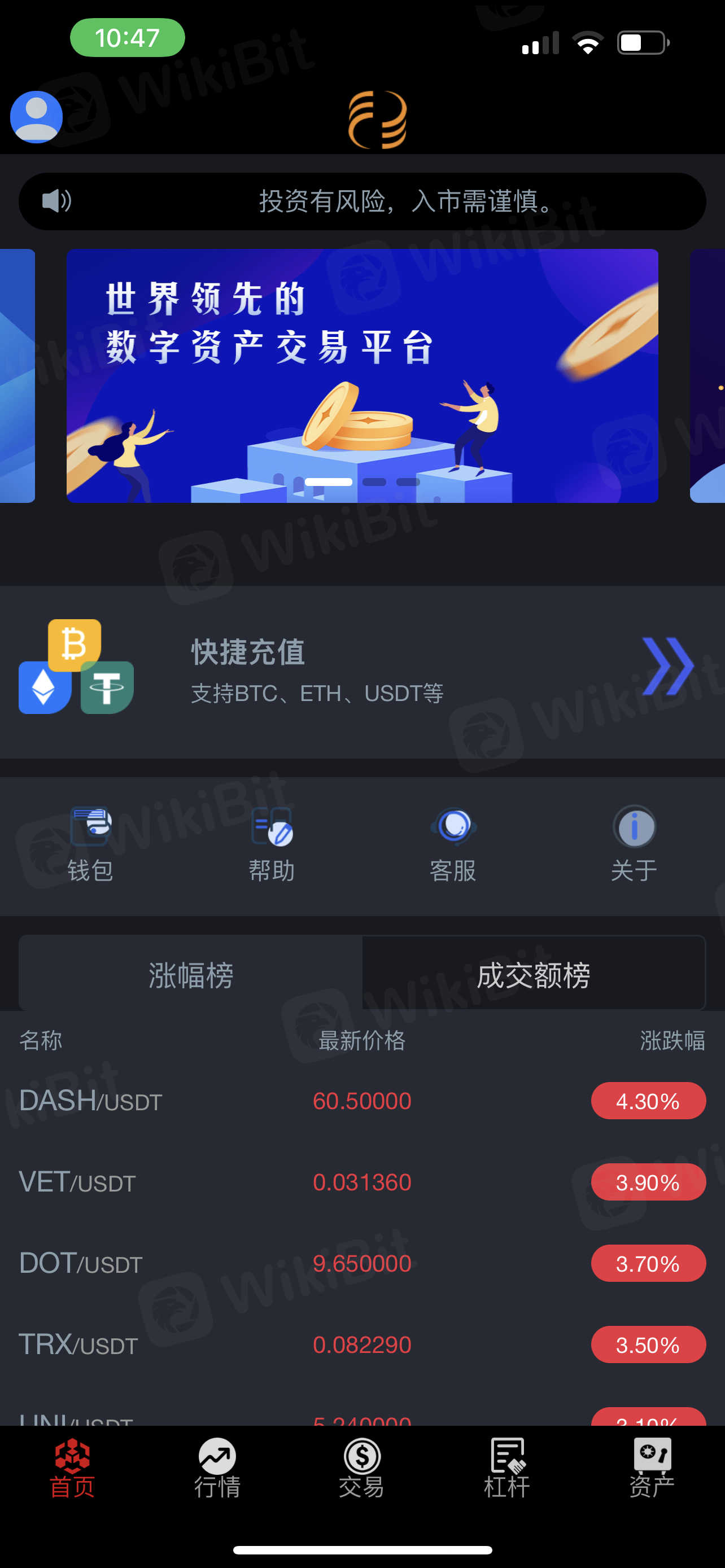Open the risk warning announcement bar
725x1568 pixels.
(362, 202)
